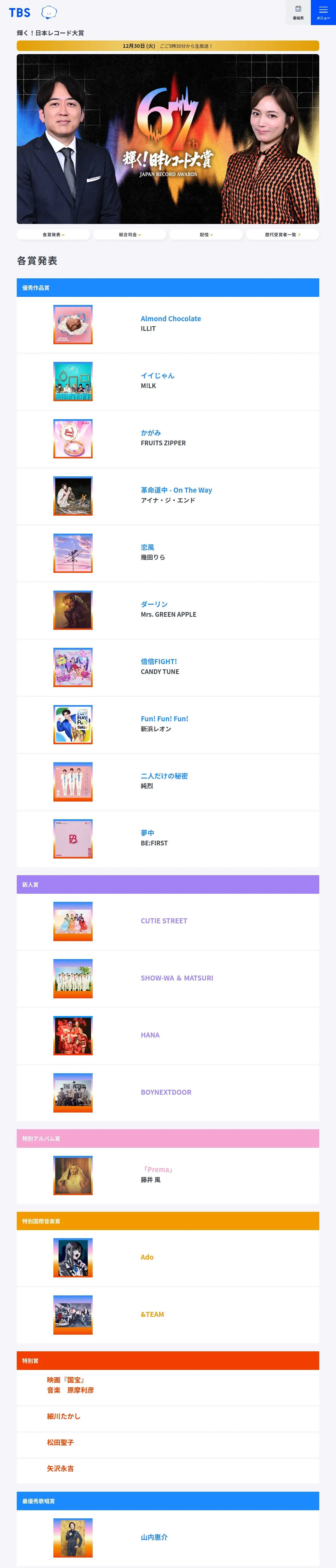The image size is (336, 1568).
Task: Open the CUTIE STREET newcomer entry
Action: [164, 921]
